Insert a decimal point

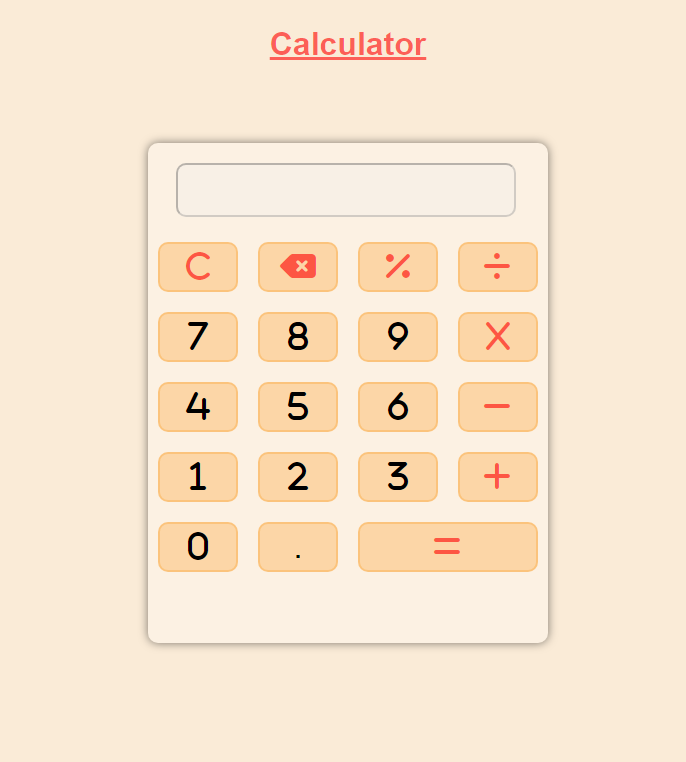tap(298, 547)
